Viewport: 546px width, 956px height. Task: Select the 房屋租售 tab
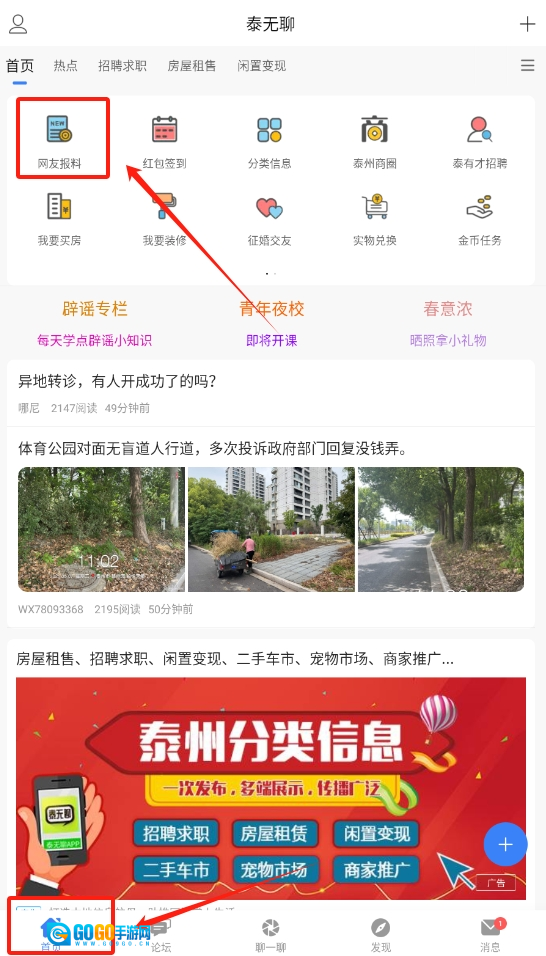point(192,66)
